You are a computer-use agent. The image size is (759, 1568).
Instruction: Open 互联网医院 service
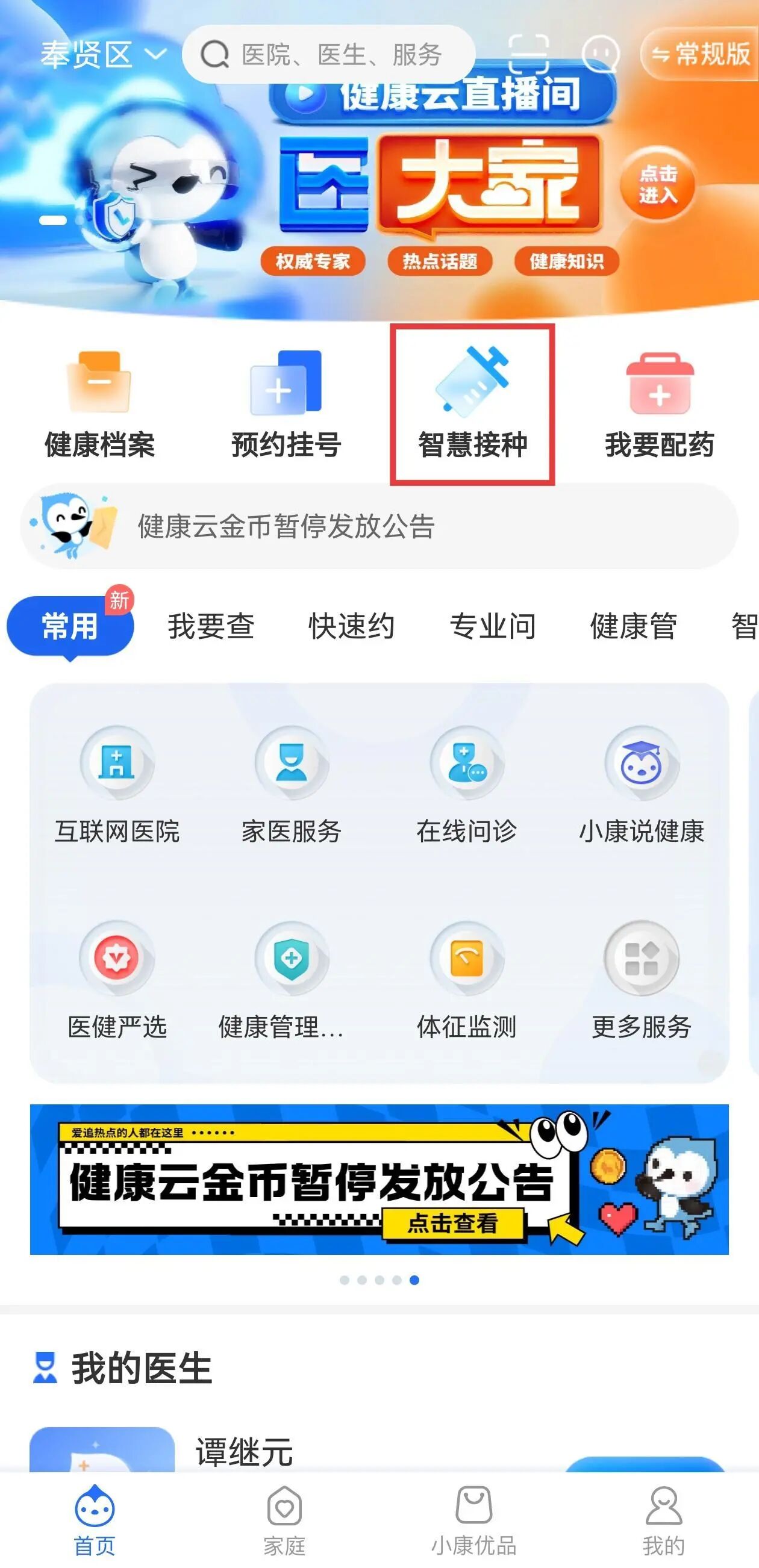click(117, 785)
